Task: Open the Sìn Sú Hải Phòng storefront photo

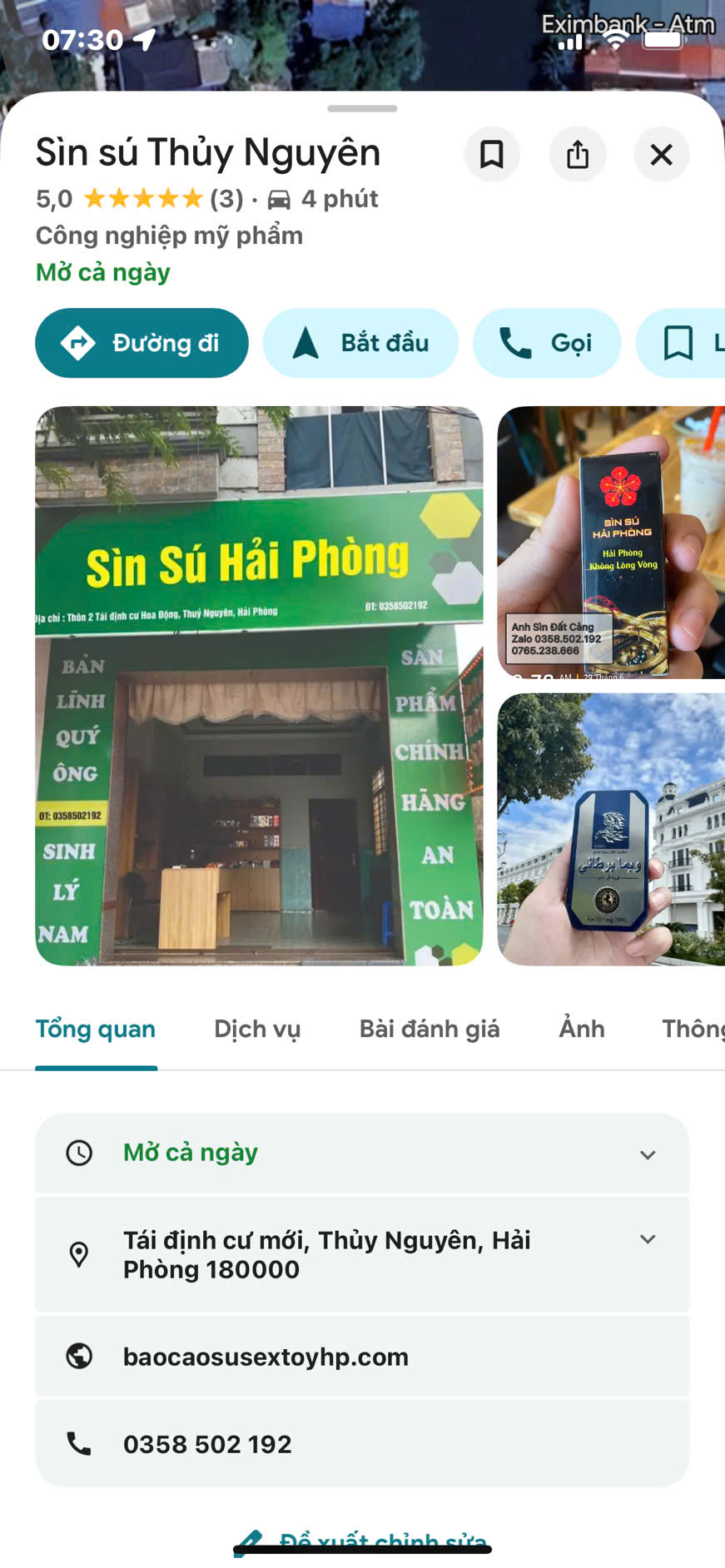Action: point(259,686)
